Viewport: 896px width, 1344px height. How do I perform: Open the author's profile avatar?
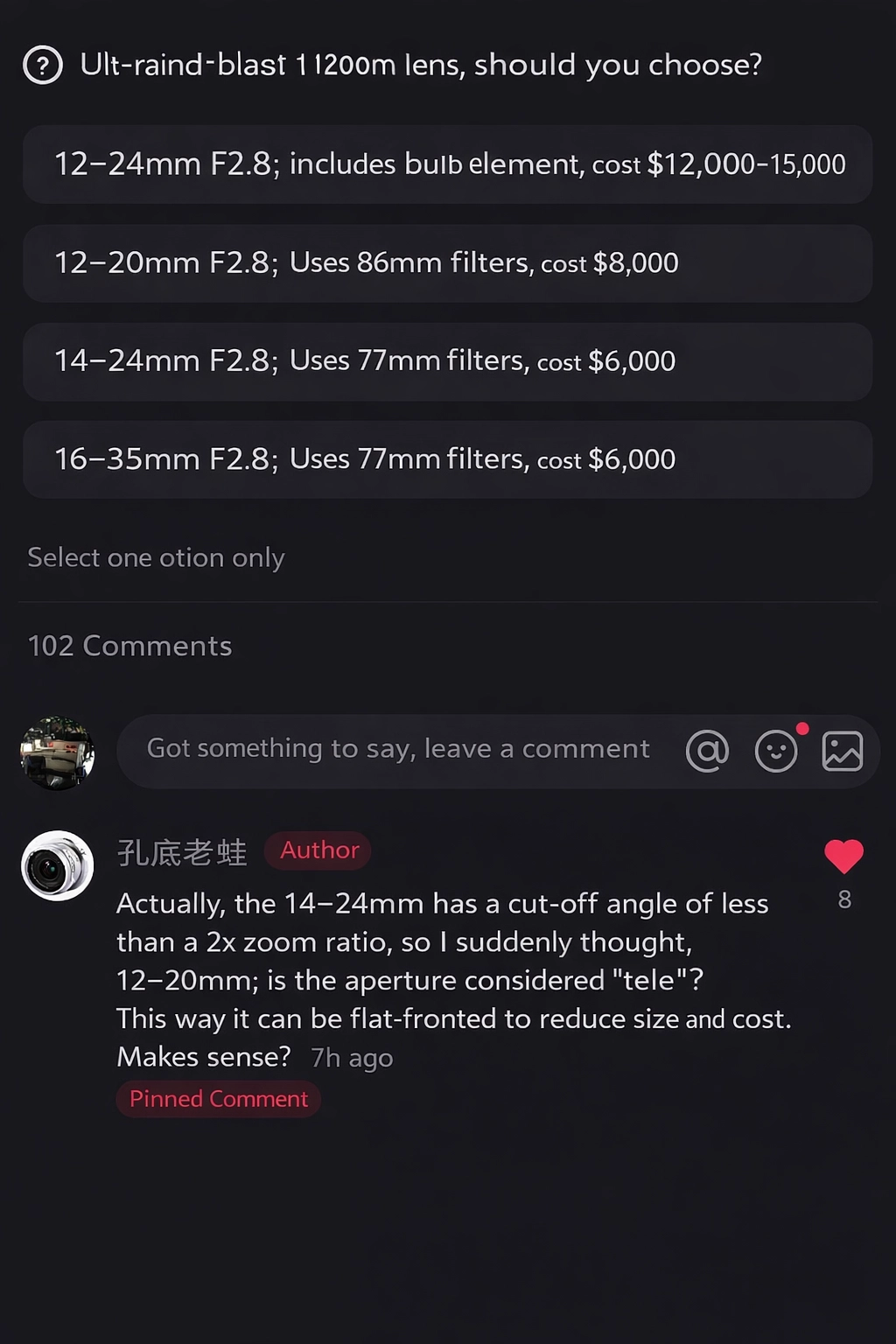pos(58,865)
